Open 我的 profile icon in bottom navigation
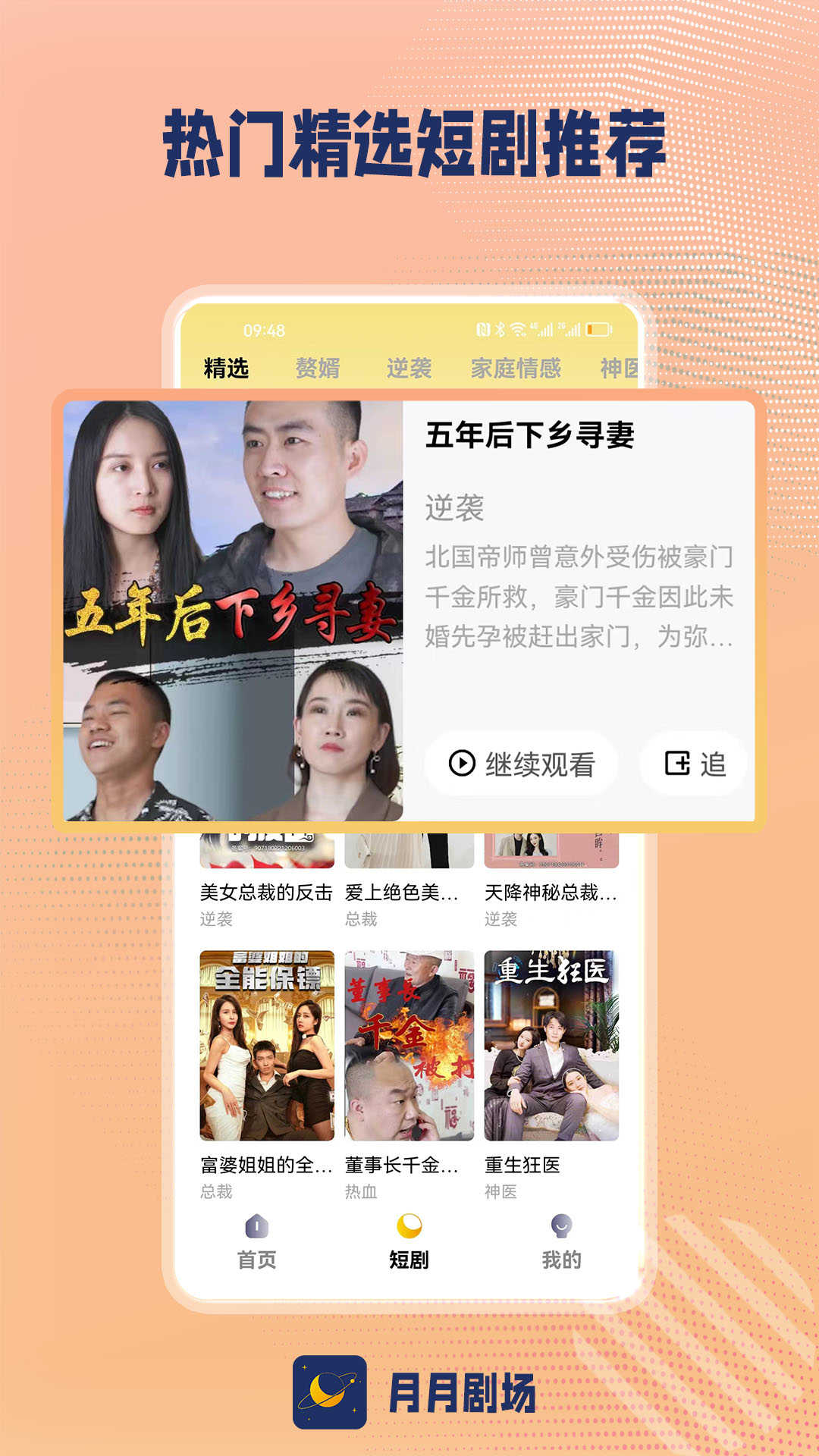The image size is (819, 1456). (x=559, y=1223)
